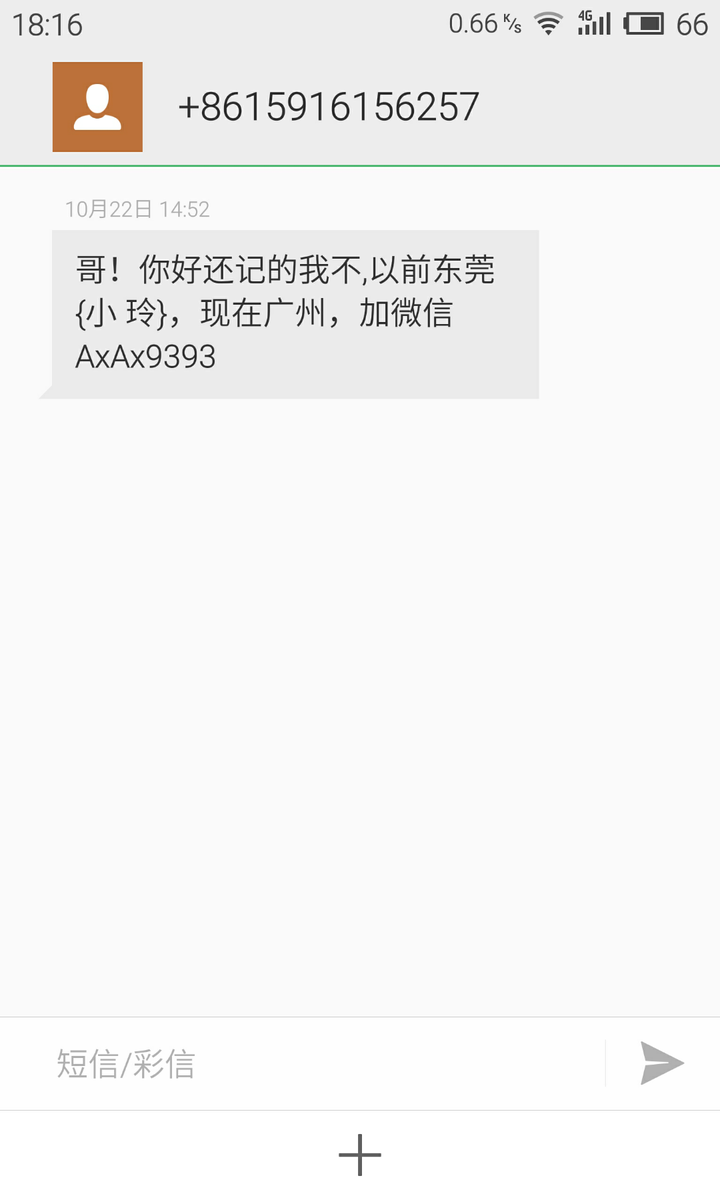Select the phone number +8615916156257
Viewport: 720px width, 1200px height.
(330, 104)
